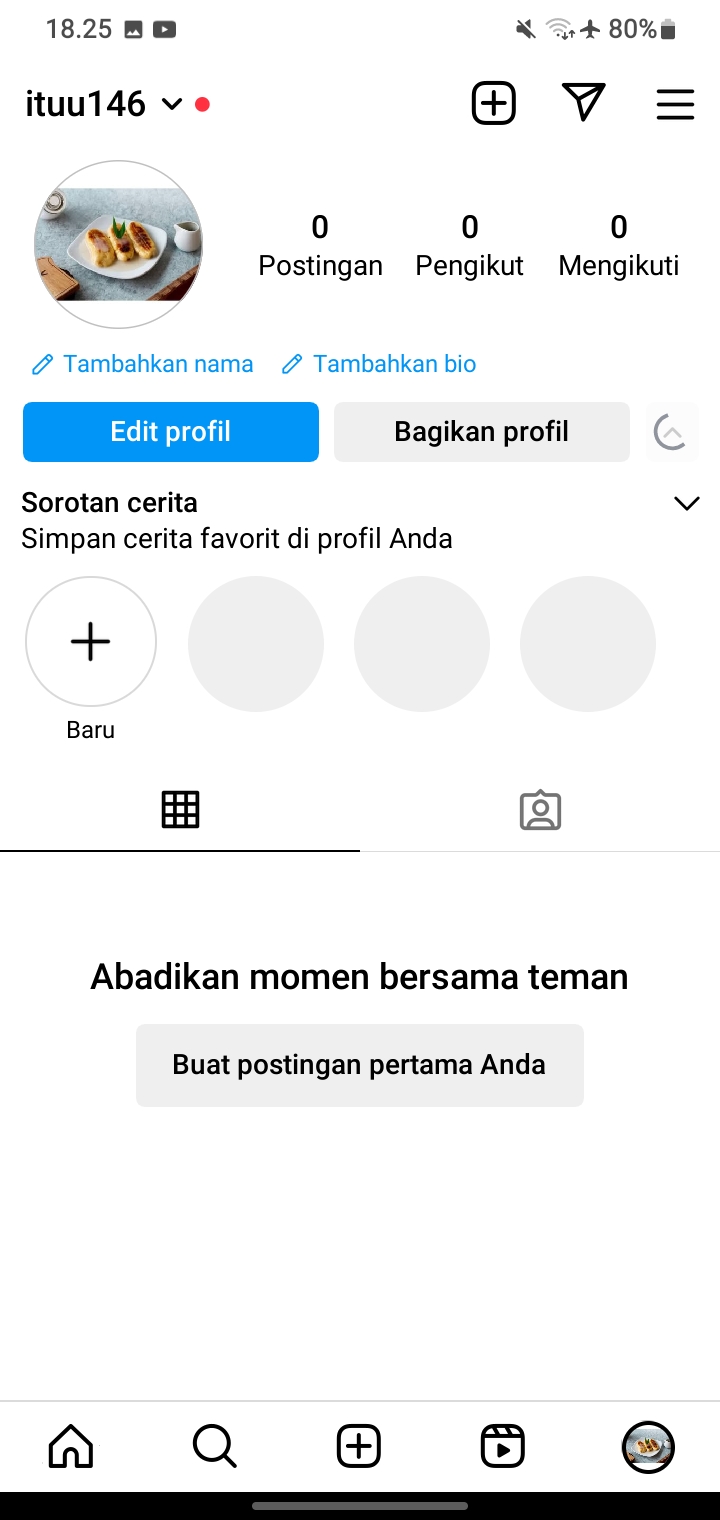Open the account switcher next to ituu146
The image size is (720, 1520).
click(172, 104)
